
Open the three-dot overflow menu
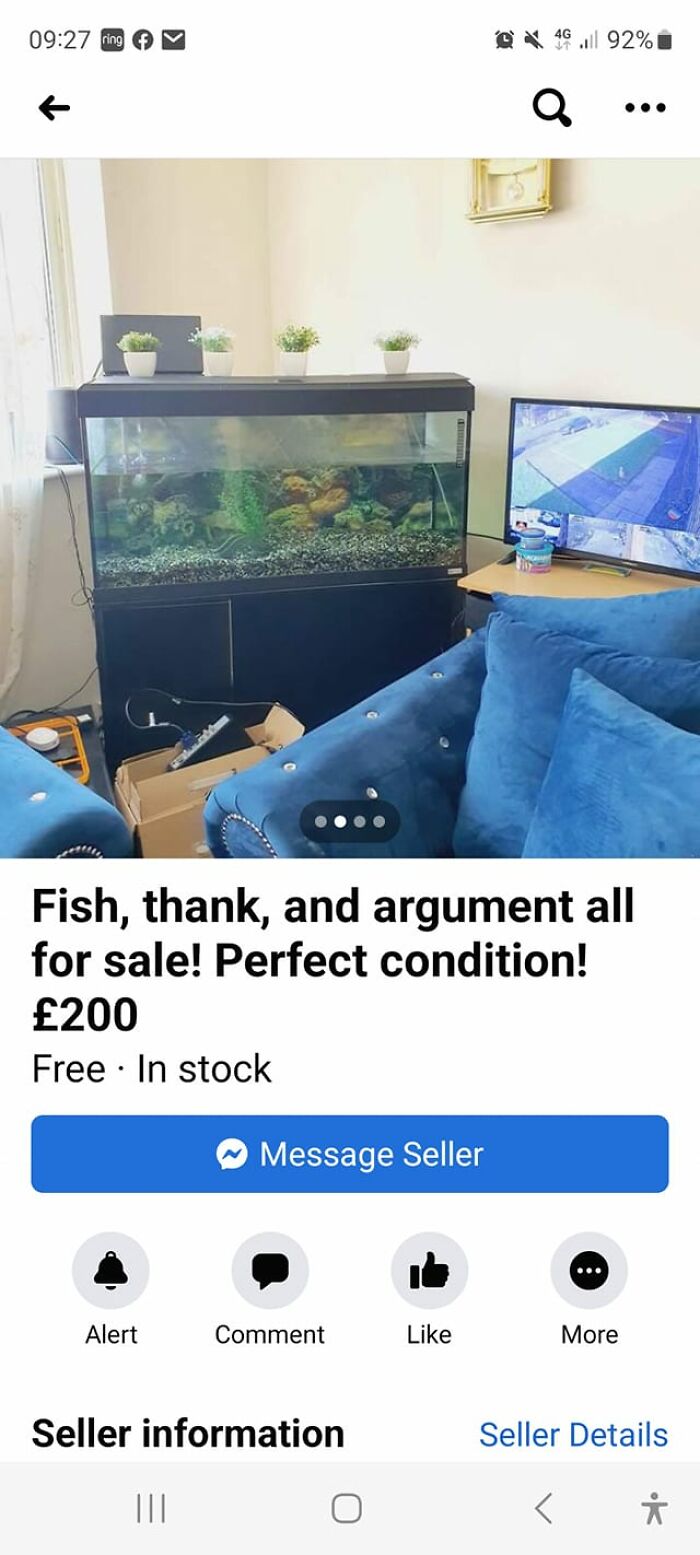[x=645, y=108]
